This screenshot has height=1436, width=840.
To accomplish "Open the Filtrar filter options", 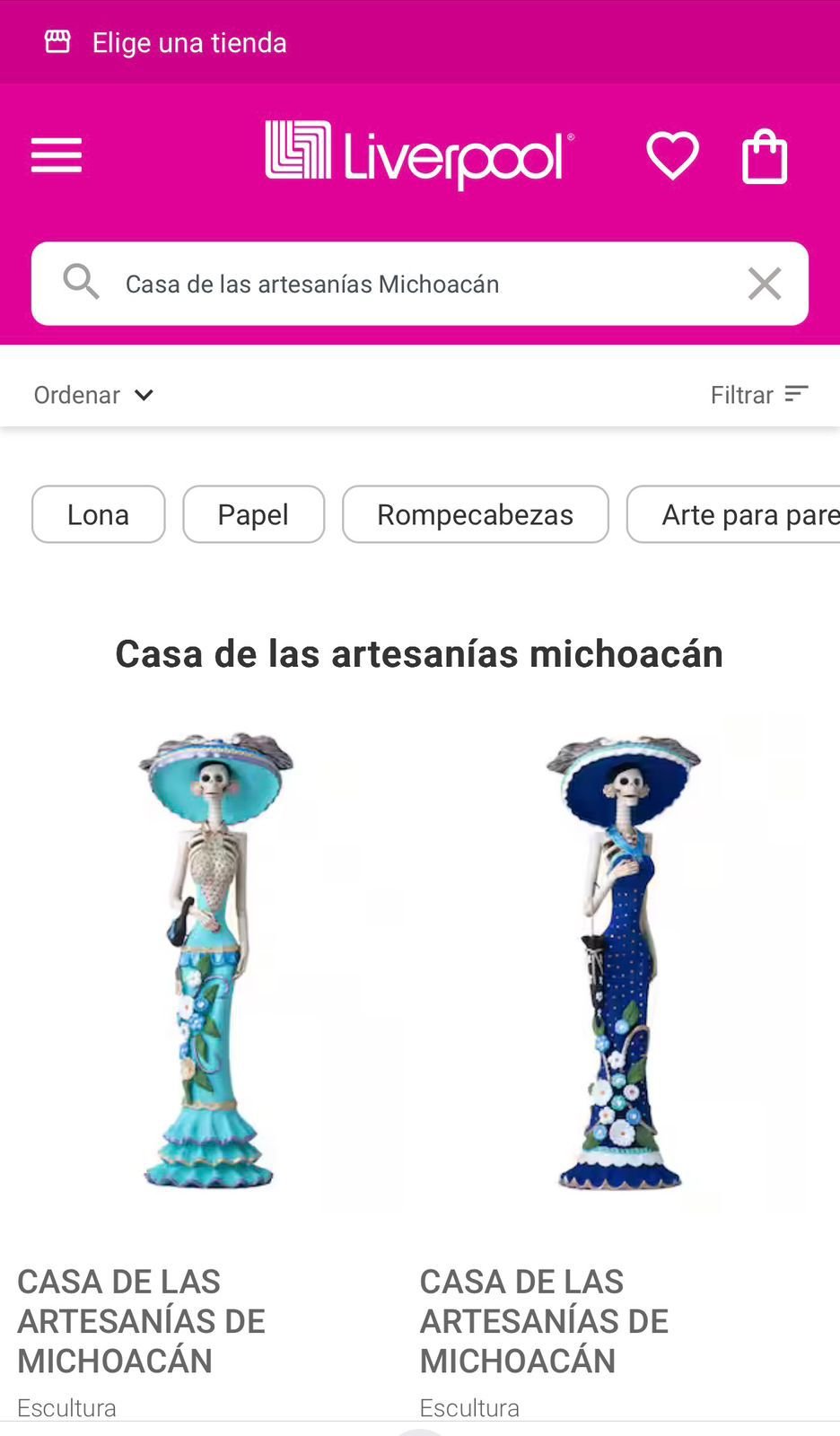I will (x=759, y=395).
